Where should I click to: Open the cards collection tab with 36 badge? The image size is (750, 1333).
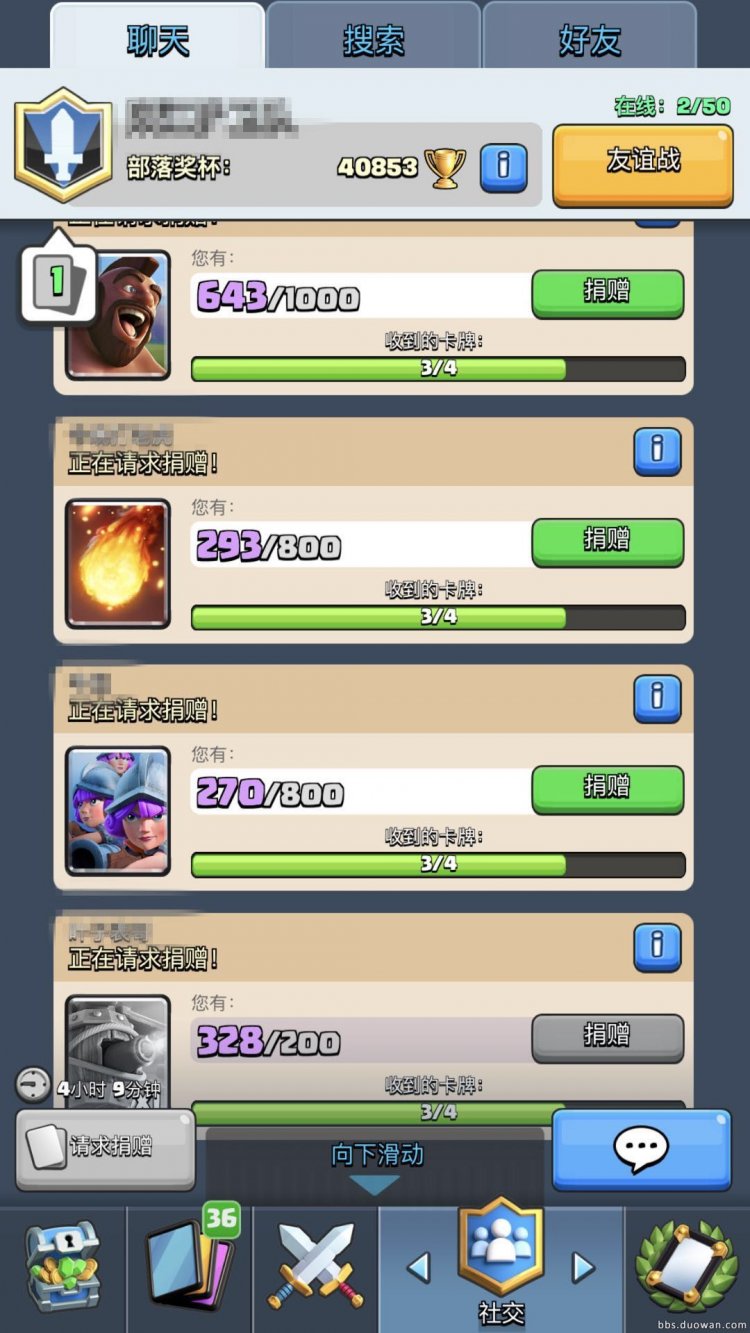(x=190, y=1267)
